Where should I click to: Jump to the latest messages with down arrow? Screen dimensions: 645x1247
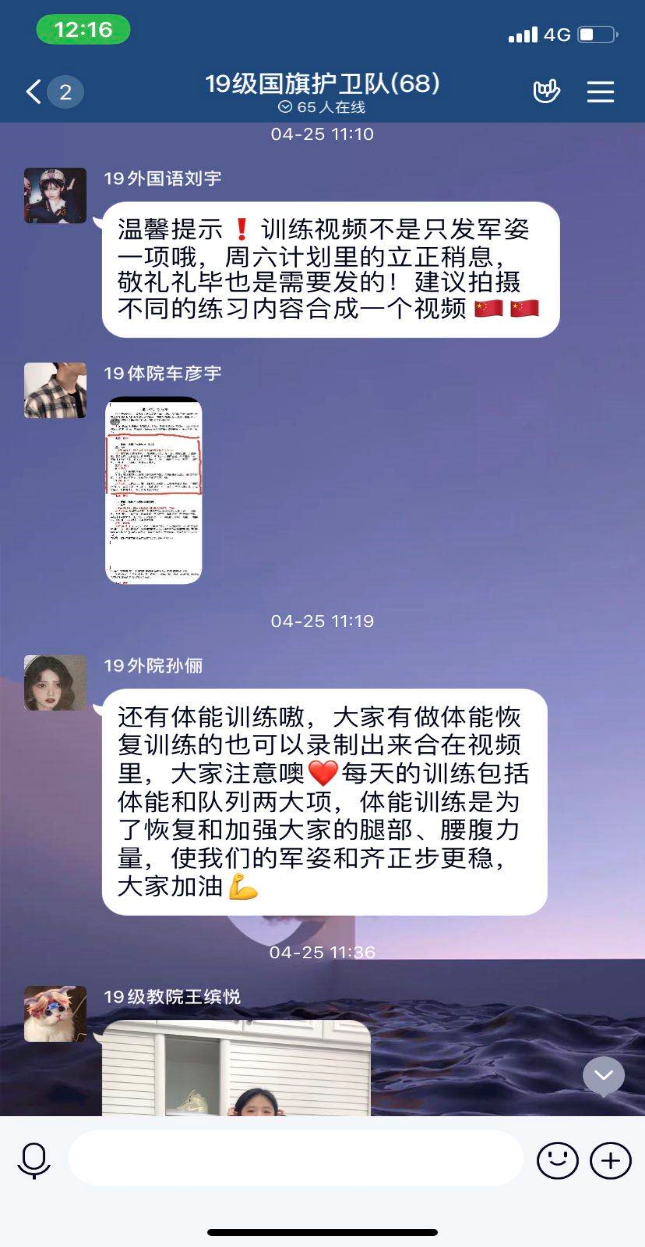point(604,1075)
